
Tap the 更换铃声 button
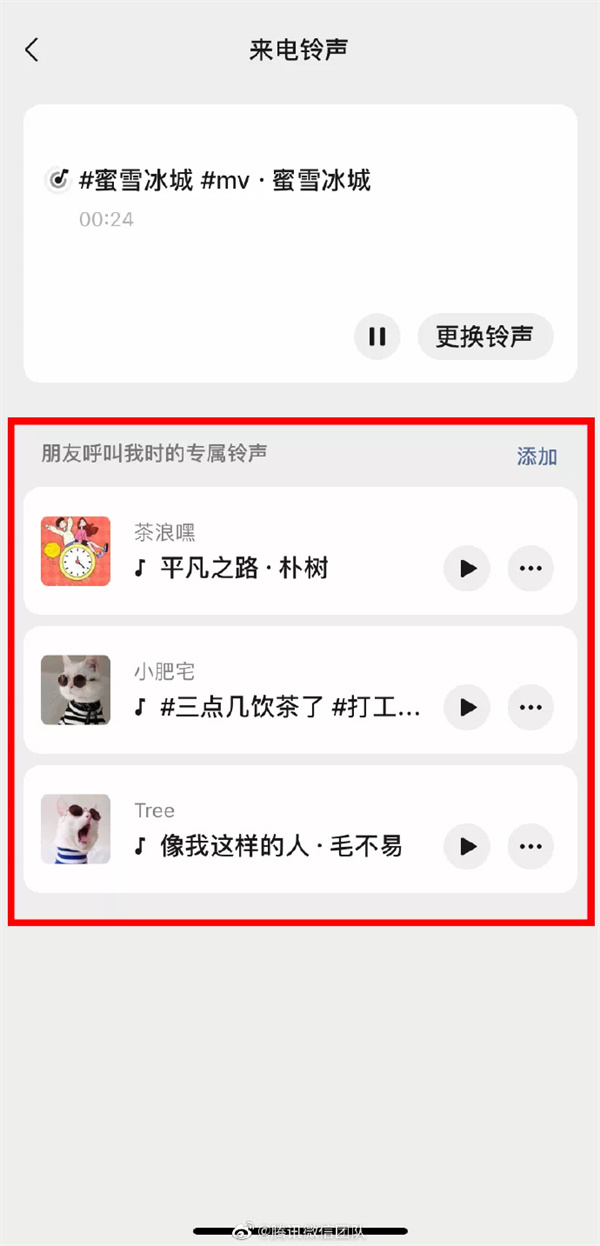point(485,336)
